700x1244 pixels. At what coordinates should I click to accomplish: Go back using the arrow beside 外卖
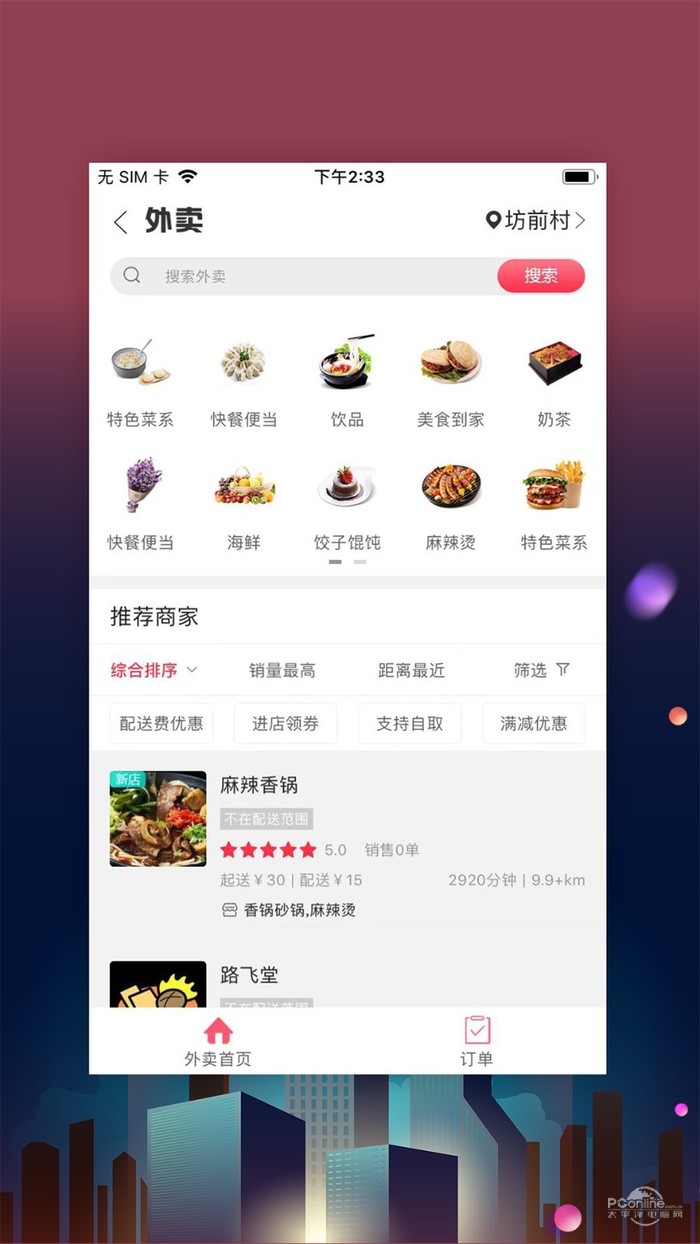(121, 222)
